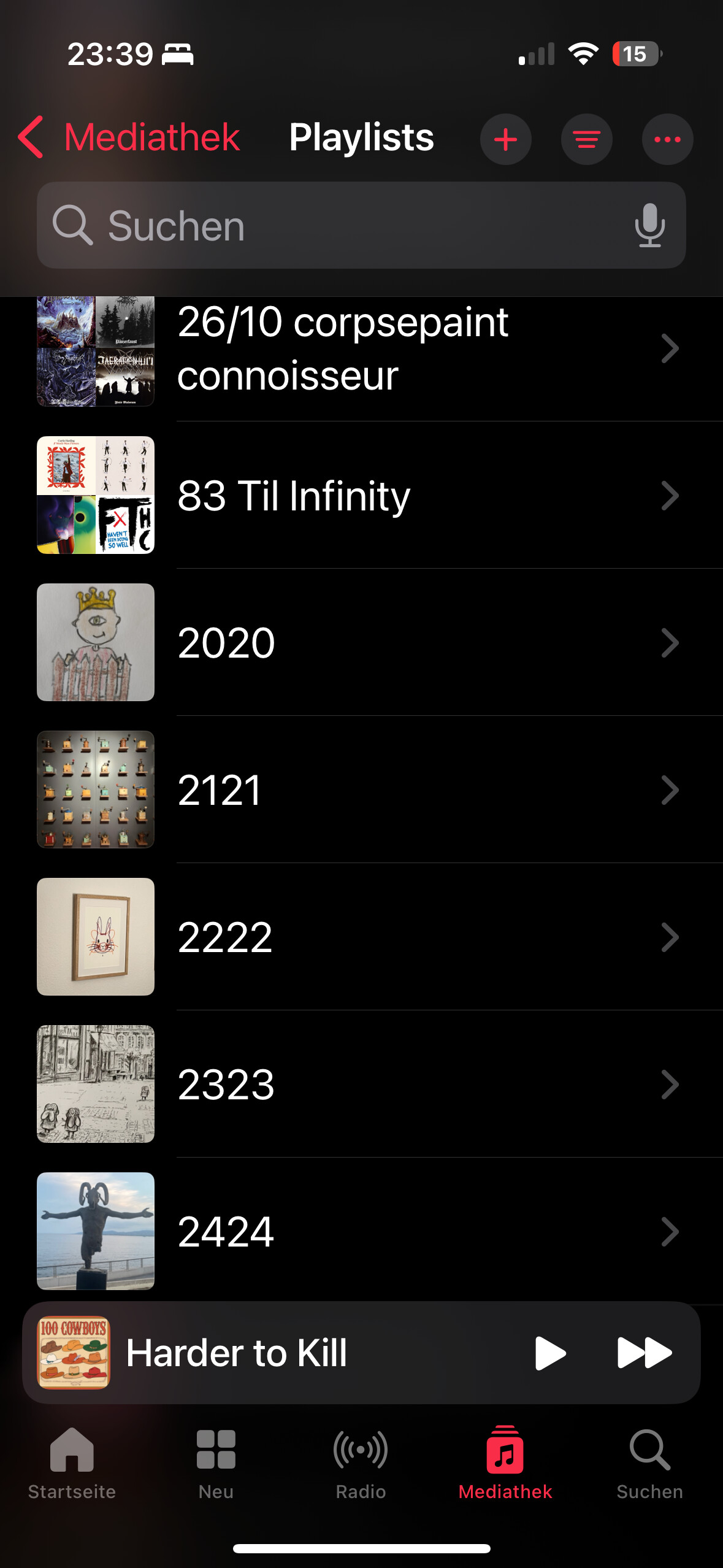Go to the Radio tab
723x1568 pixels.
pos(361,1464)
